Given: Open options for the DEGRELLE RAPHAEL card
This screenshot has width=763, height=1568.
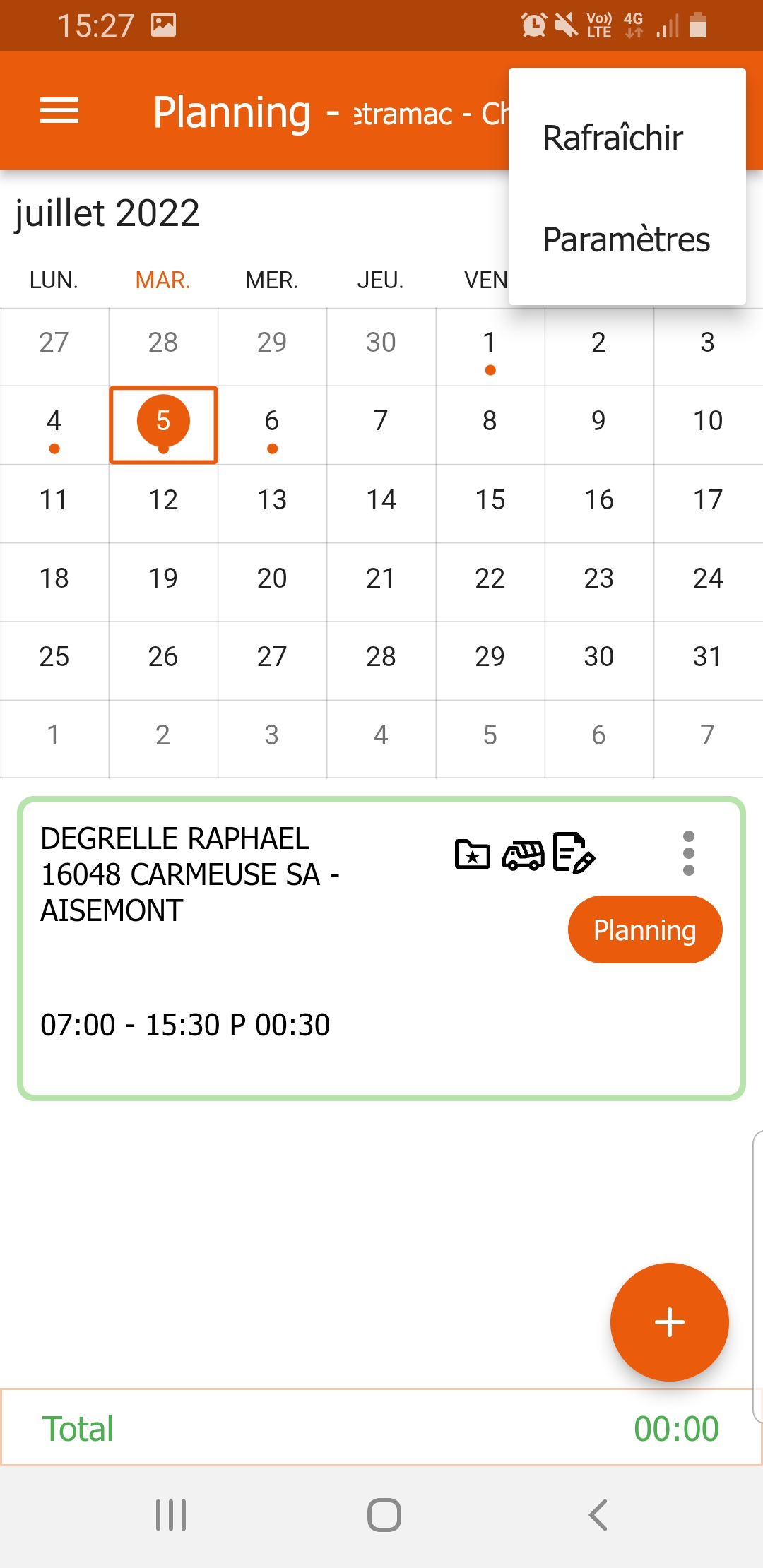Looking at the screenshot, I should point(689,853).
